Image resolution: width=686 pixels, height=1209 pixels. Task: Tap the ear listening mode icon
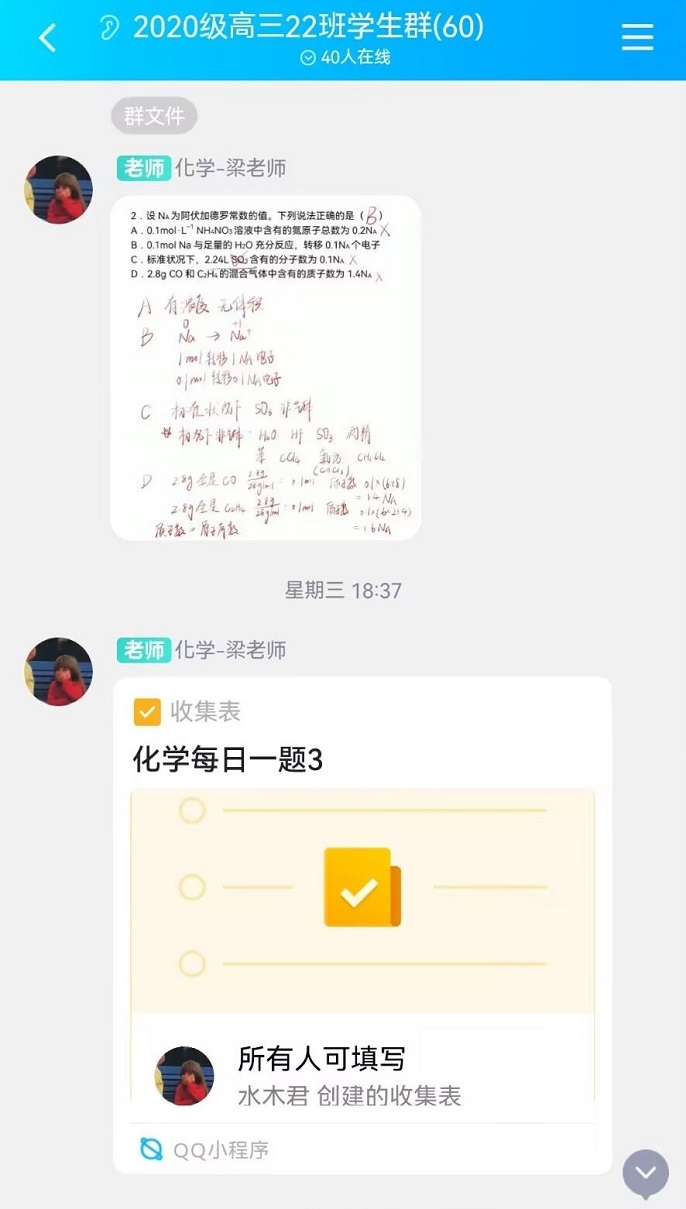pos(108,28)
